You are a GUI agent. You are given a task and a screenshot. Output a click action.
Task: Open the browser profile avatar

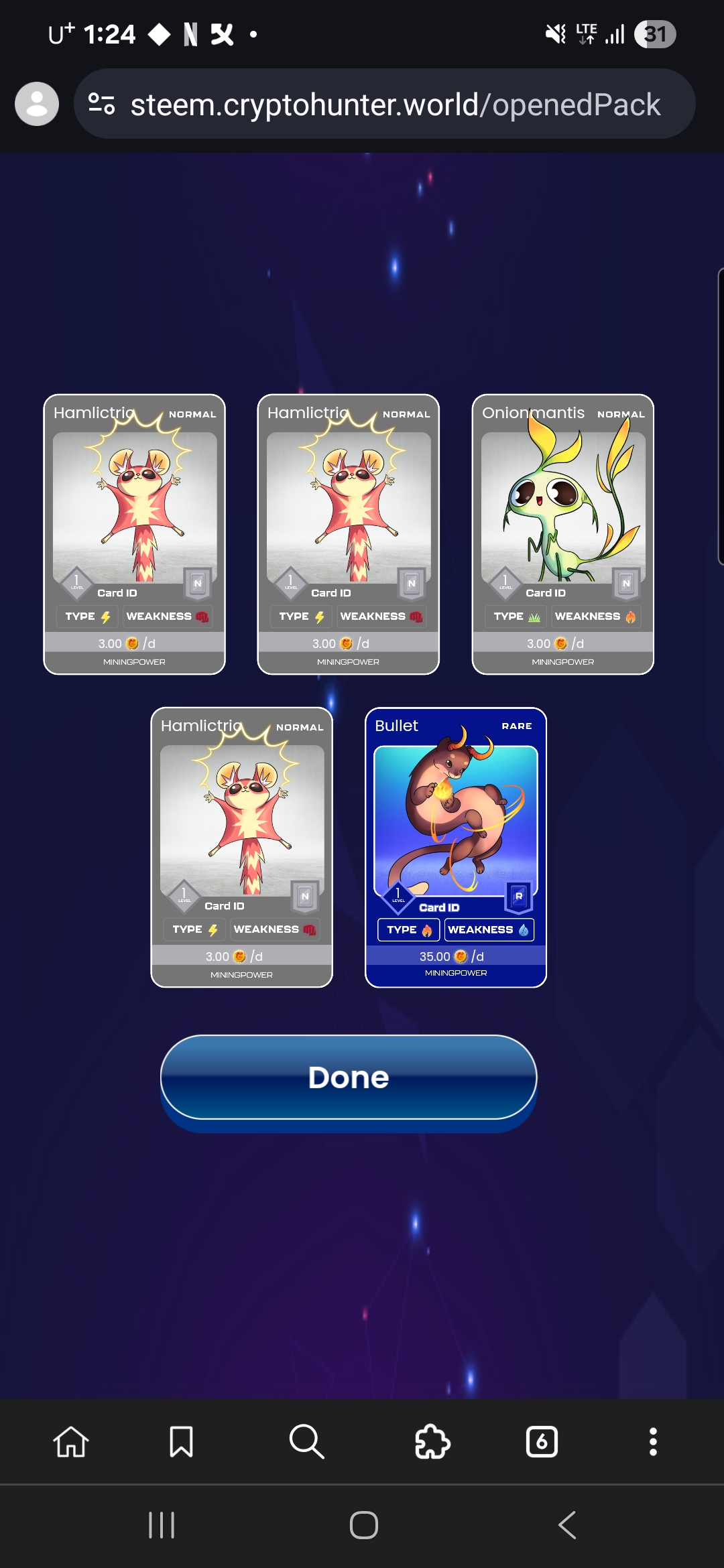tap(37, 104)
